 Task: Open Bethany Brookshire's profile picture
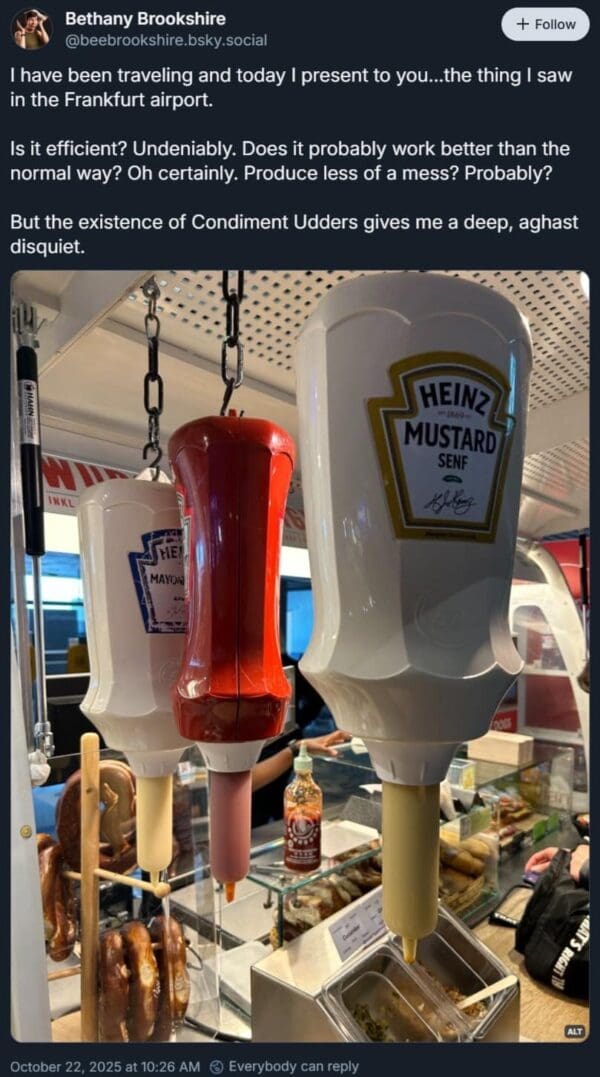tap(31, 29)
